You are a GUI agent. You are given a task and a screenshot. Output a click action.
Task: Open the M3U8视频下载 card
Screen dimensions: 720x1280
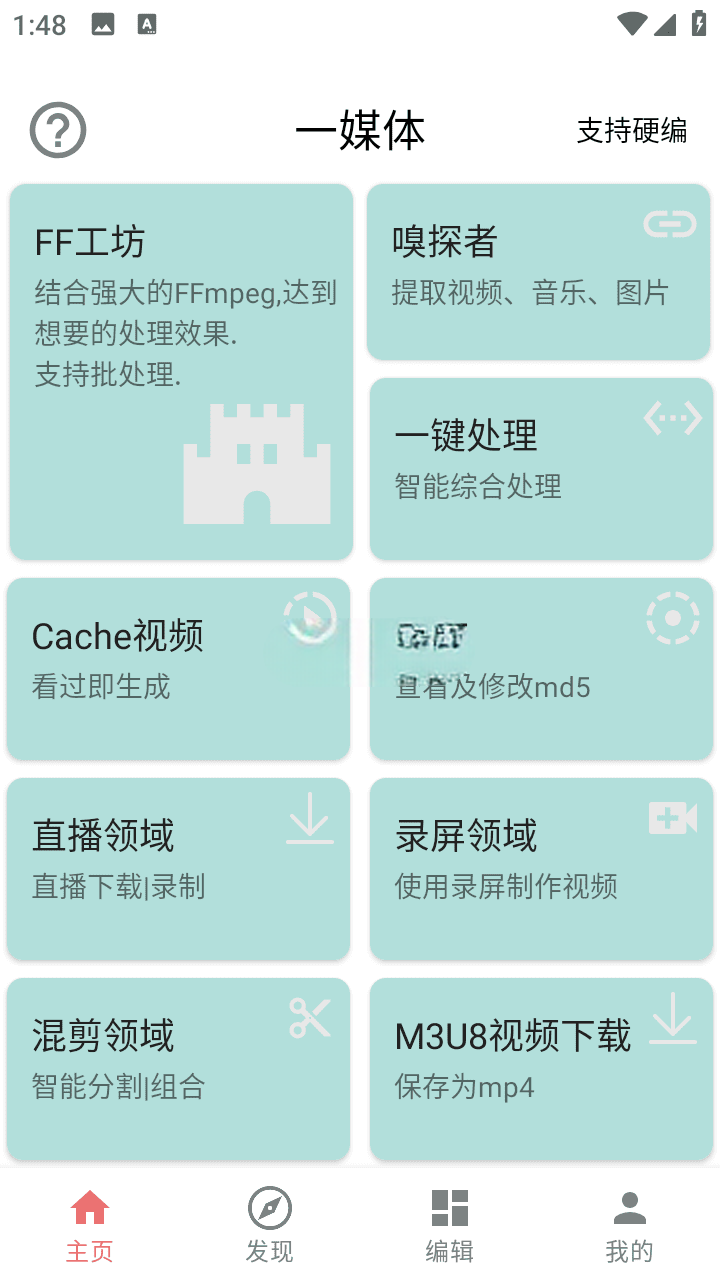pos(540,1068)
